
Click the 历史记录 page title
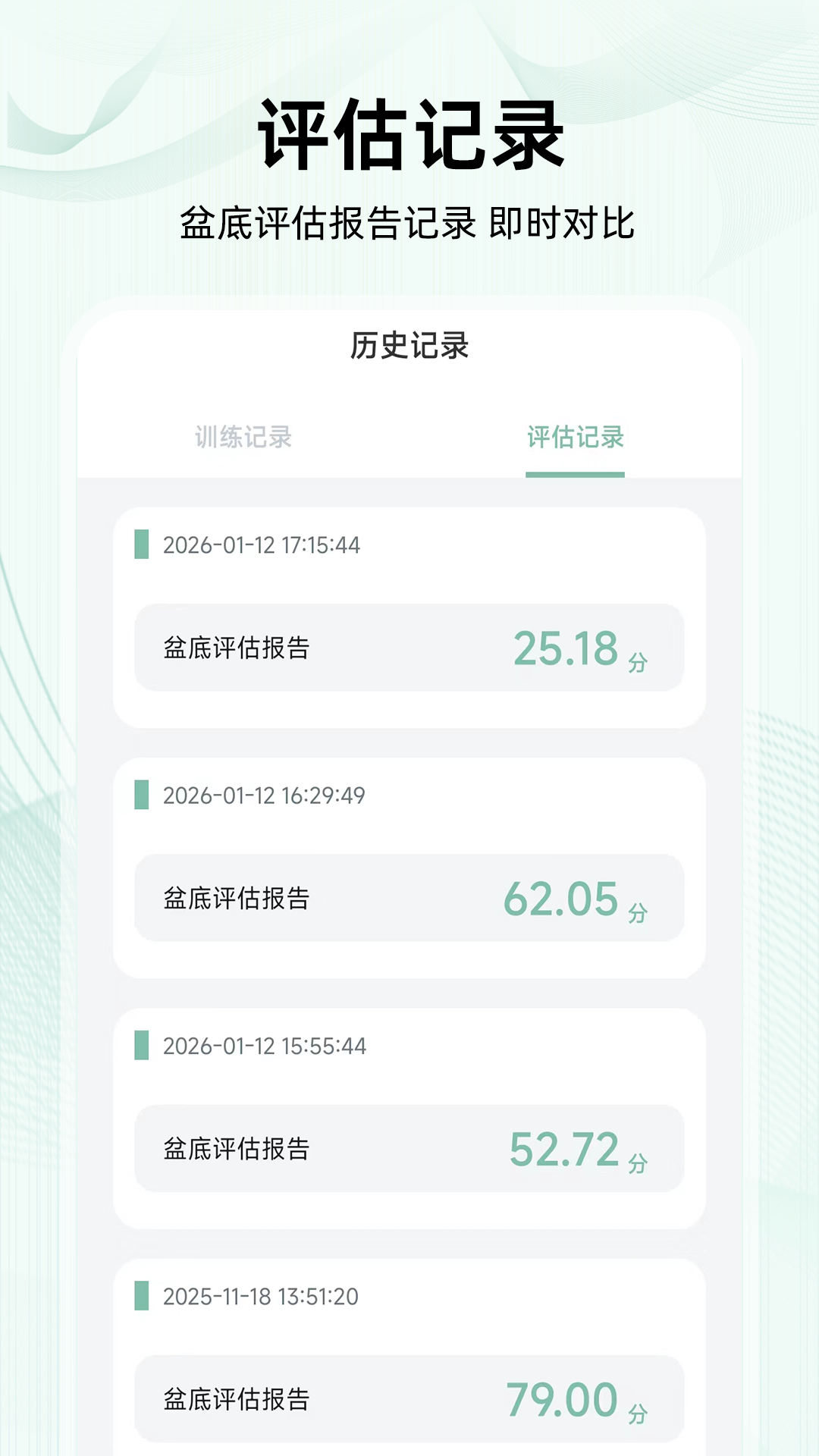[409, 345]
